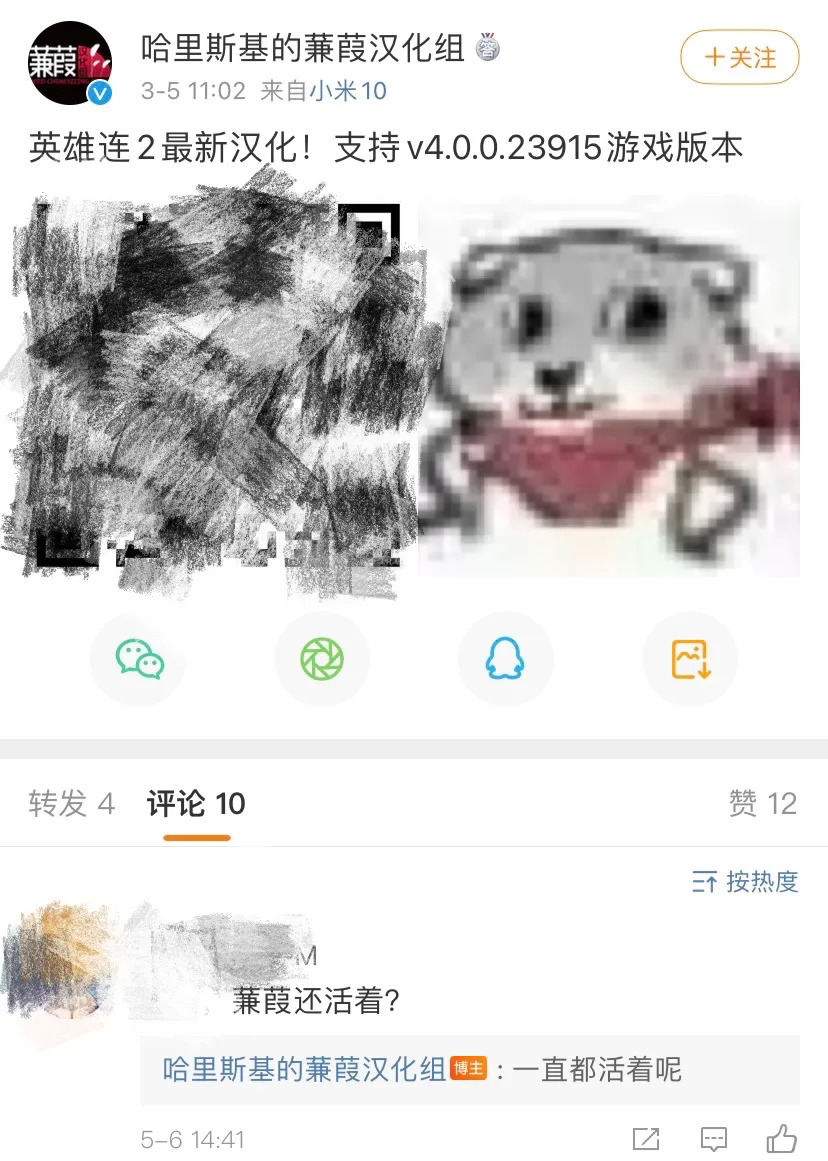Change comment sorting via 按热度

746,882
